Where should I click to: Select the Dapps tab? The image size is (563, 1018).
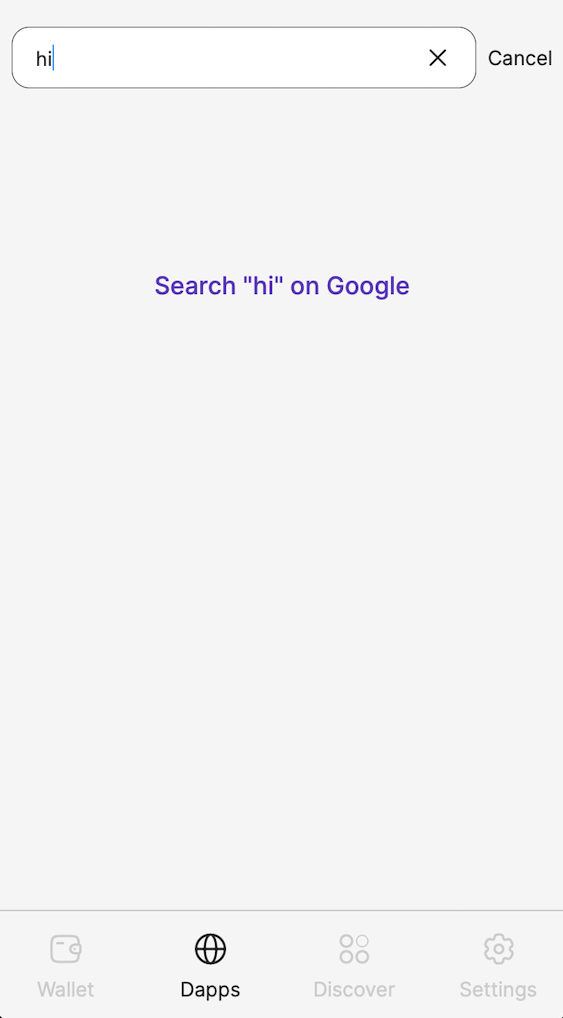pyautogui.click(x=210, y=965)
